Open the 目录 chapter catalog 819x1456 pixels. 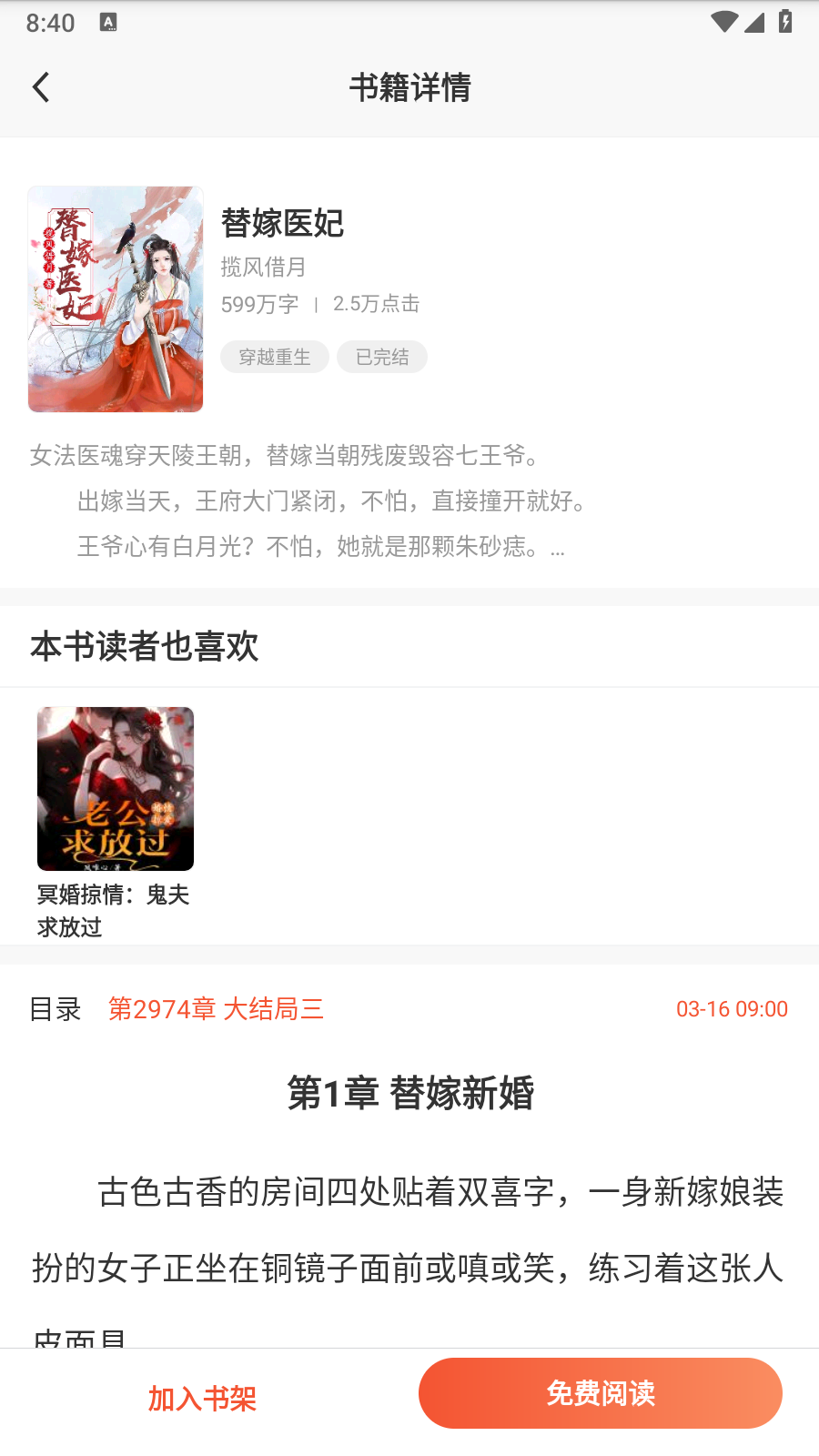(x=56, y=1008)
